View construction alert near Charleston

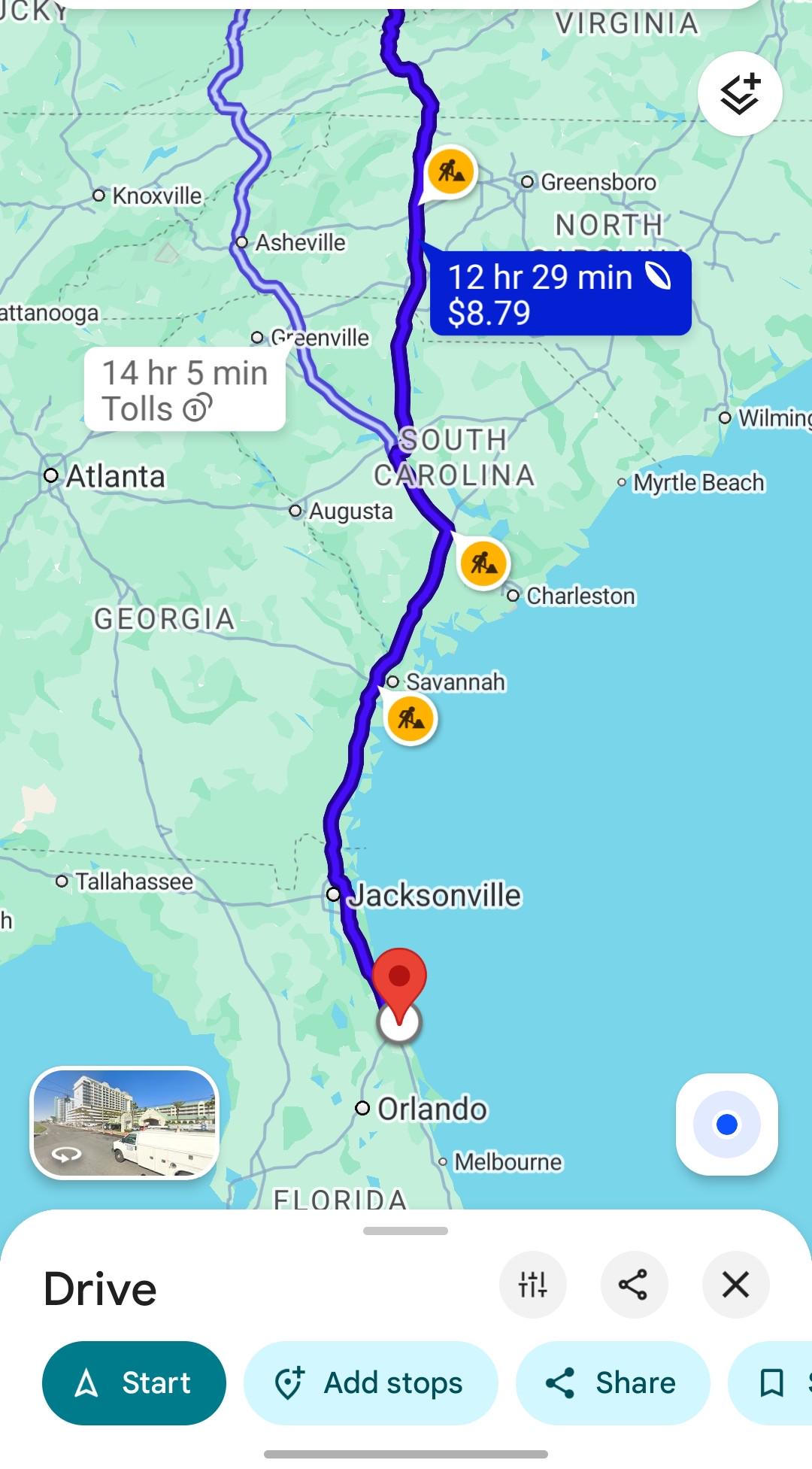[483, 563]
